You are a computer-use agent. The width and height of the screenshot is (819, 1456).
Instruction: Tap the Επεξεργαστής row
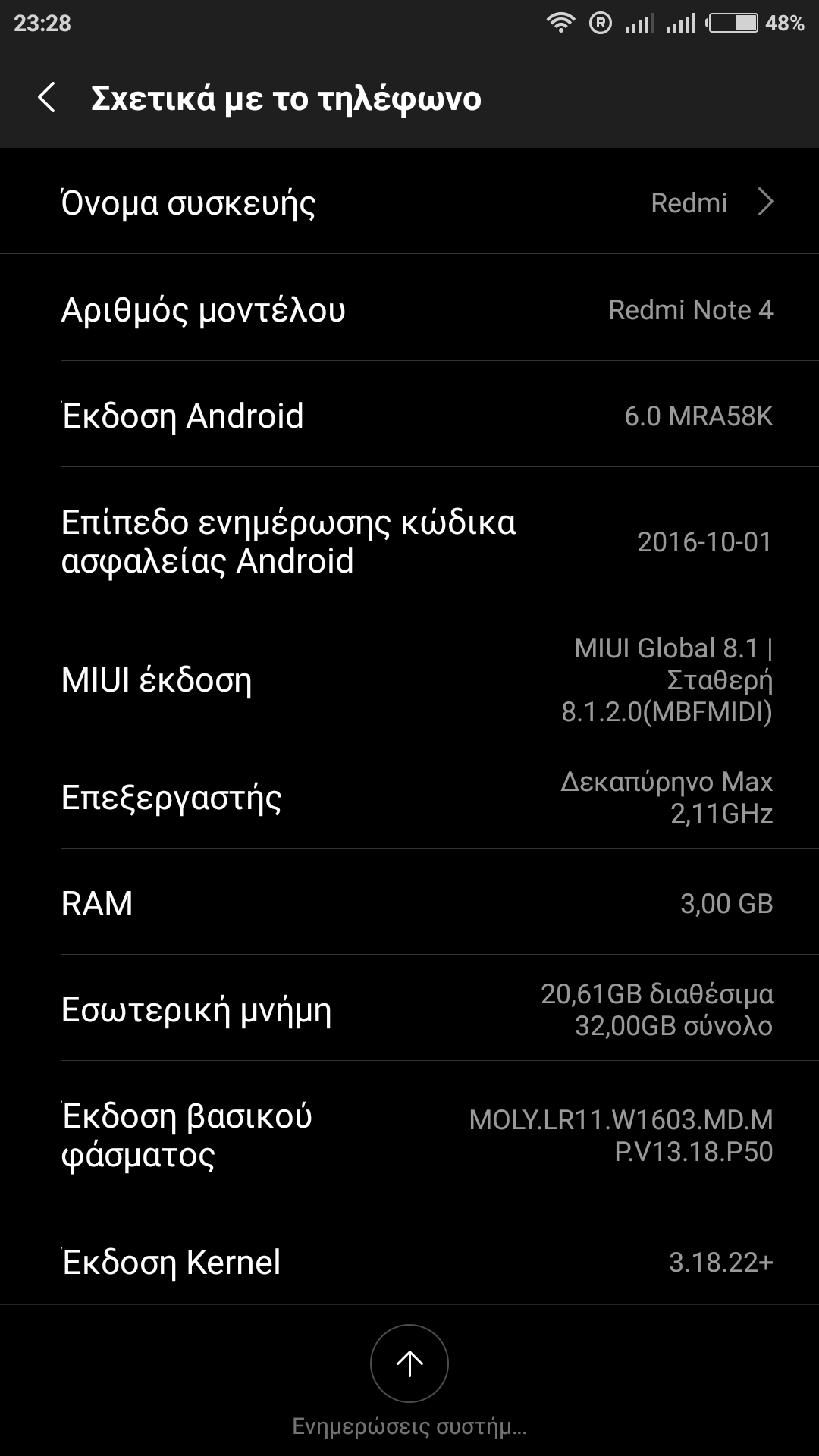(x=409, y=797)
